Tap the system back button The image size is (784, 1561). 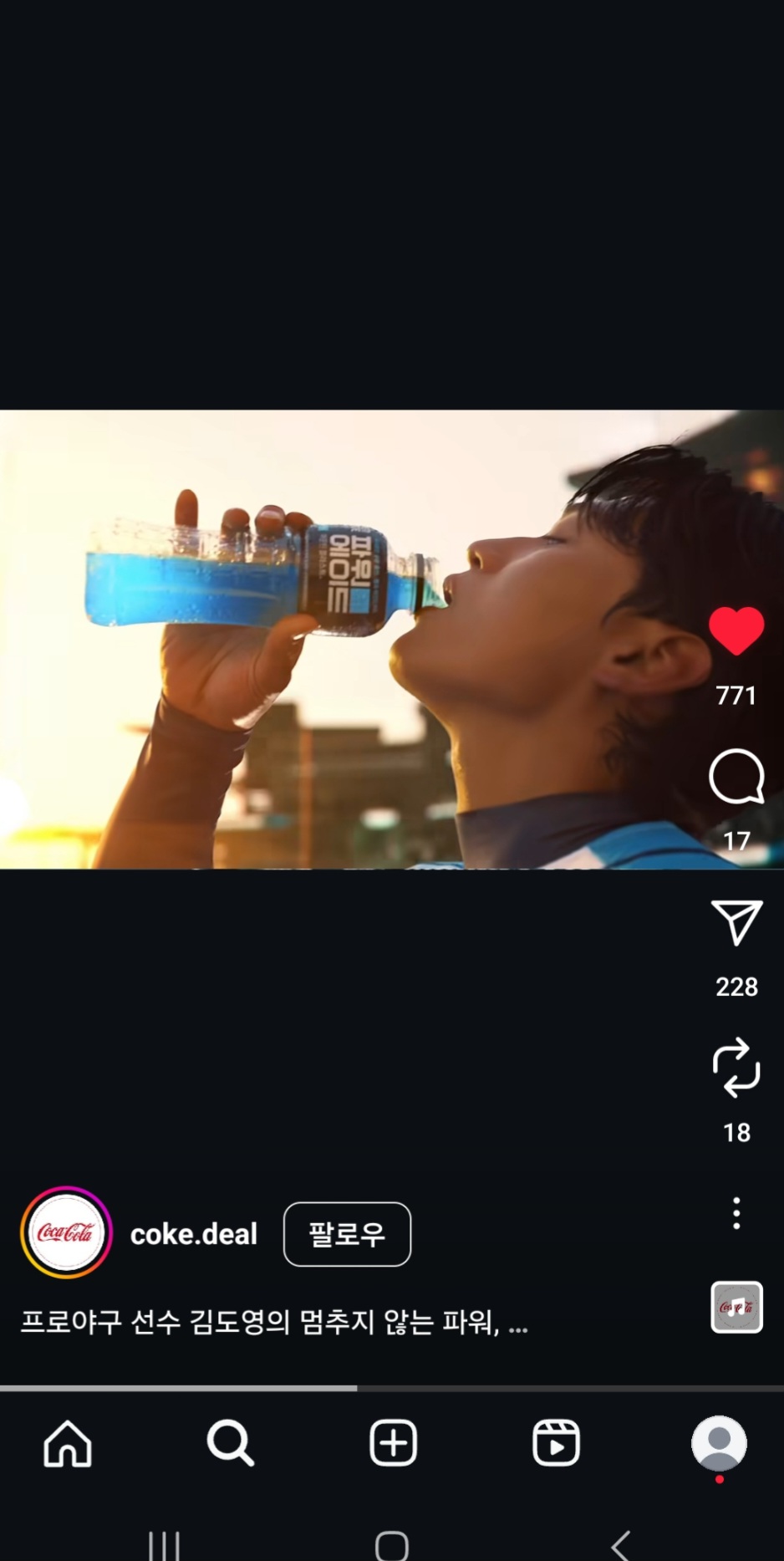(620, 1545)
